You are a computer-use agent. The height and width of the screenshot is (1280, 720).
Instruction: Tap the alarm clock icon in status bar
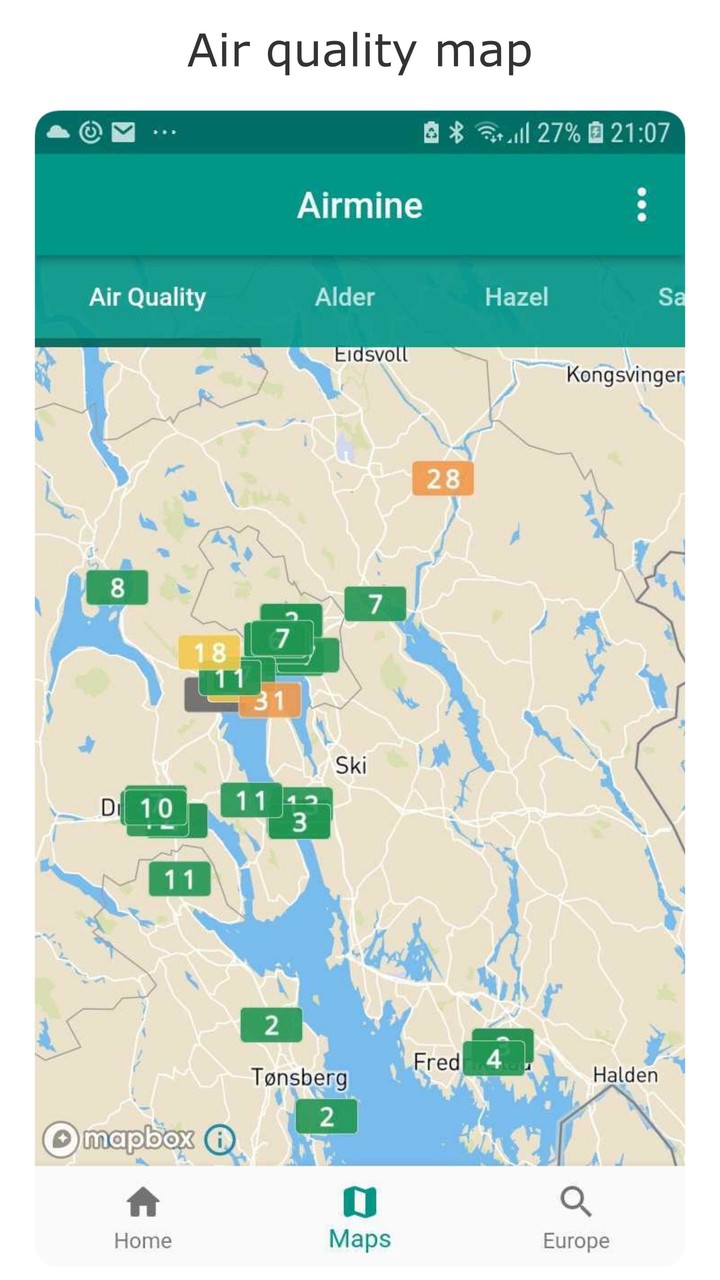click(x=90, y=131)
